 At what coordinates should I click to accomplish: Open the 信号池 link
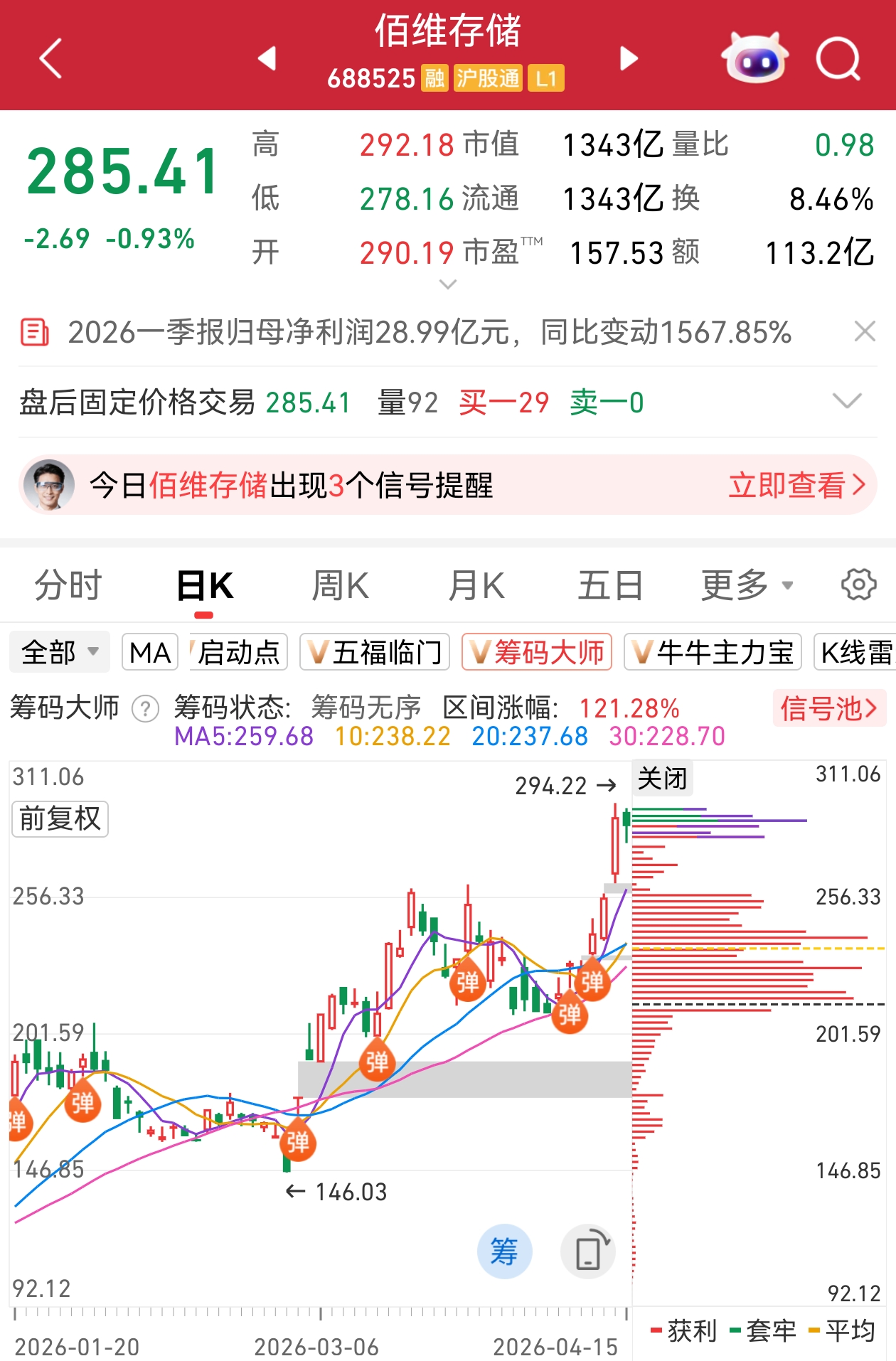pos(828,708)
